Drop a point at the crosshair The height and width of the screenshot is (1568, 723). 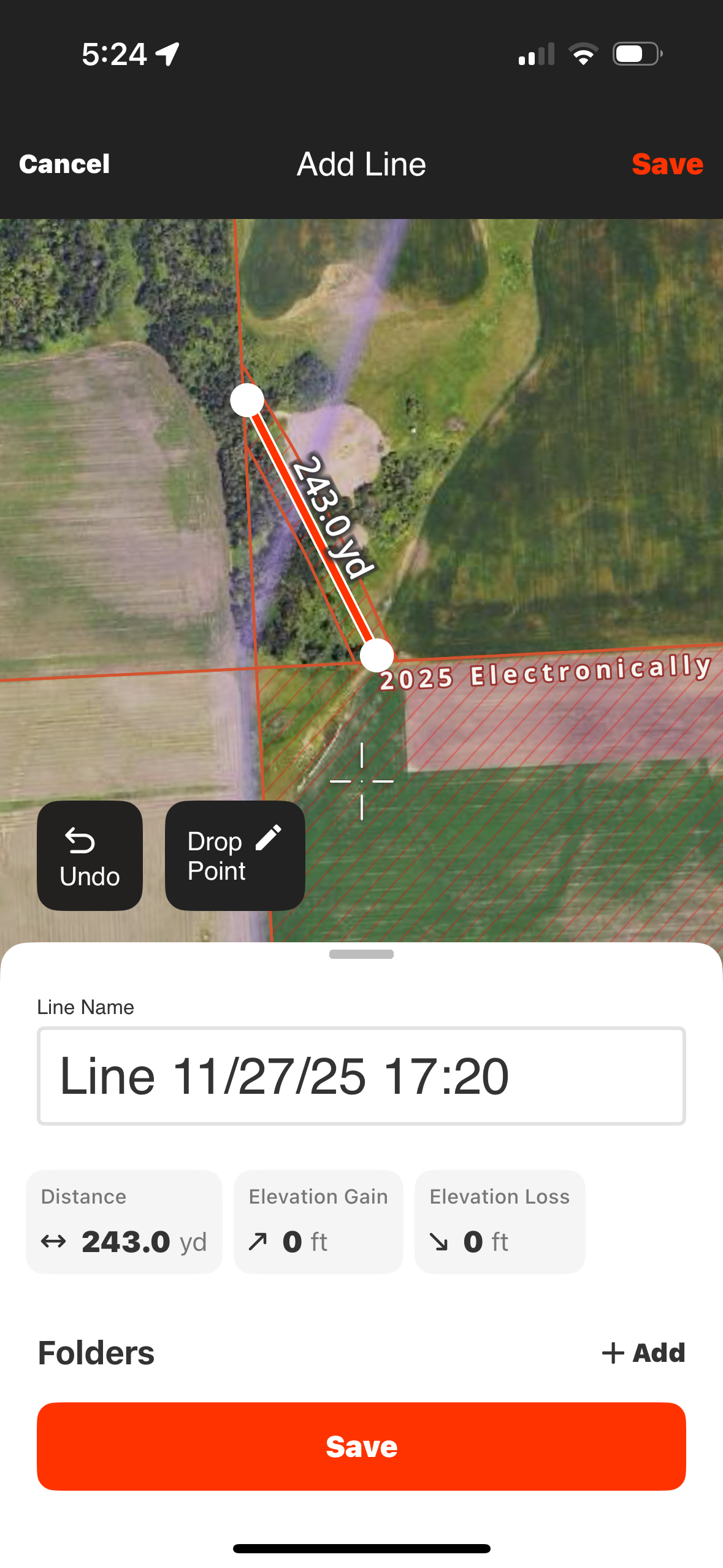235,856
